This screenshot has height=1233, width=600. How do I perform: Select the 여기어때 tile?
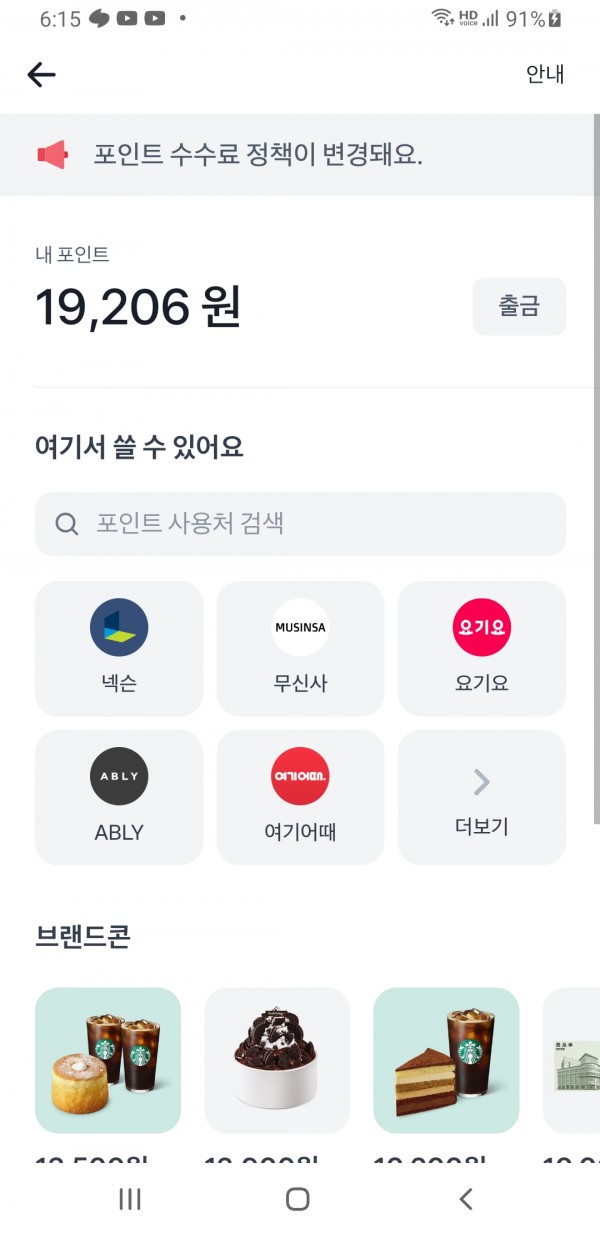(300, 797)
